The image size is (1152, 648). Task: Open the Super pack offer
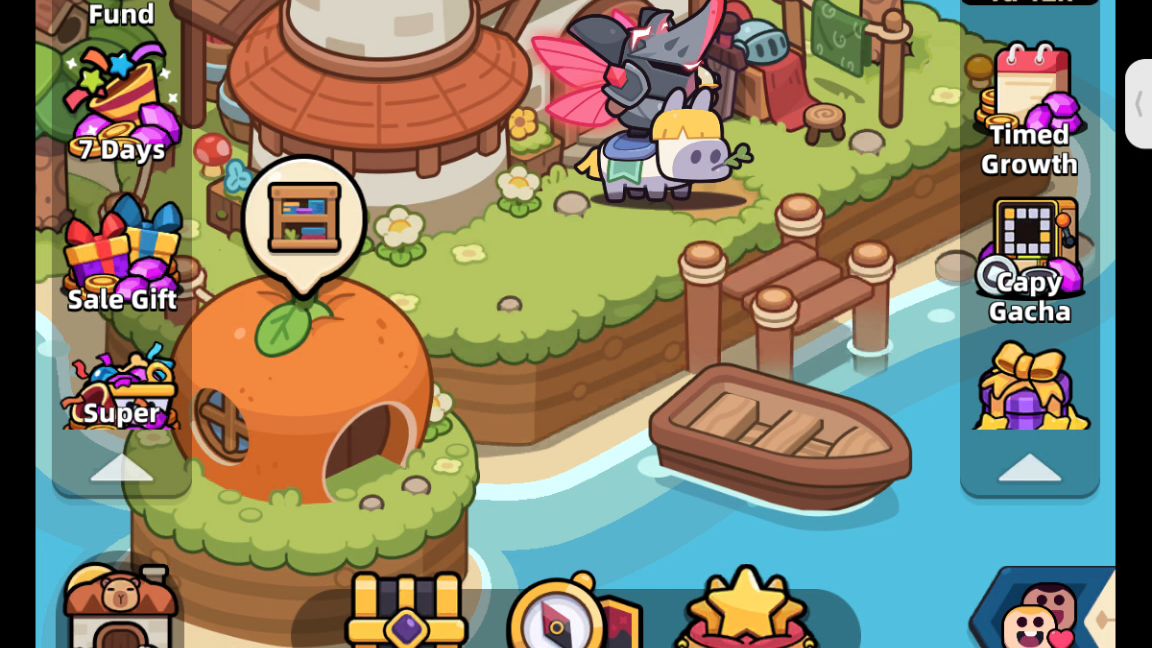coord(122,393)
